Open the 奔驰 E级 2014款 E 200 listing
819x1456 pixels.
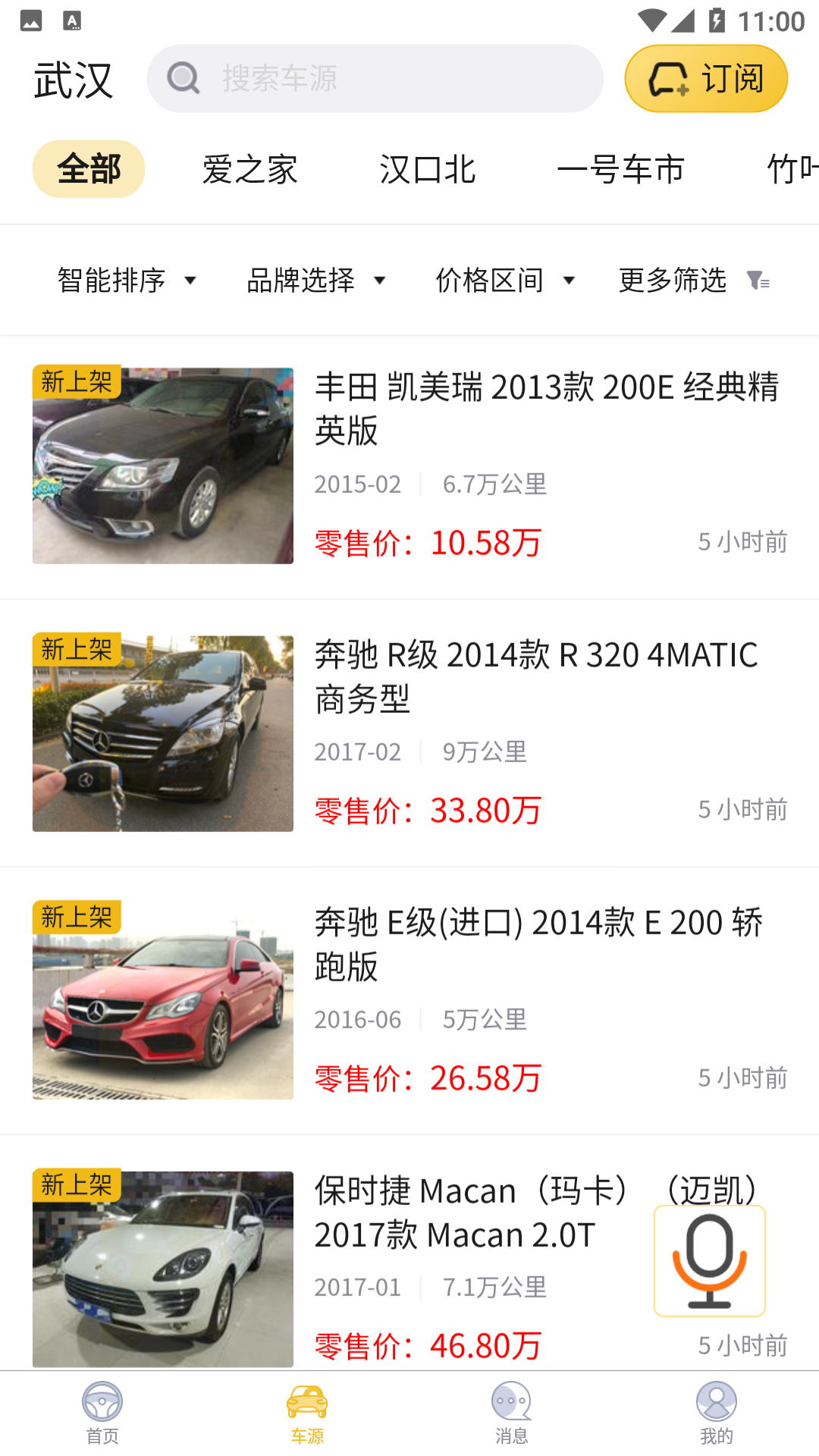409,1001
